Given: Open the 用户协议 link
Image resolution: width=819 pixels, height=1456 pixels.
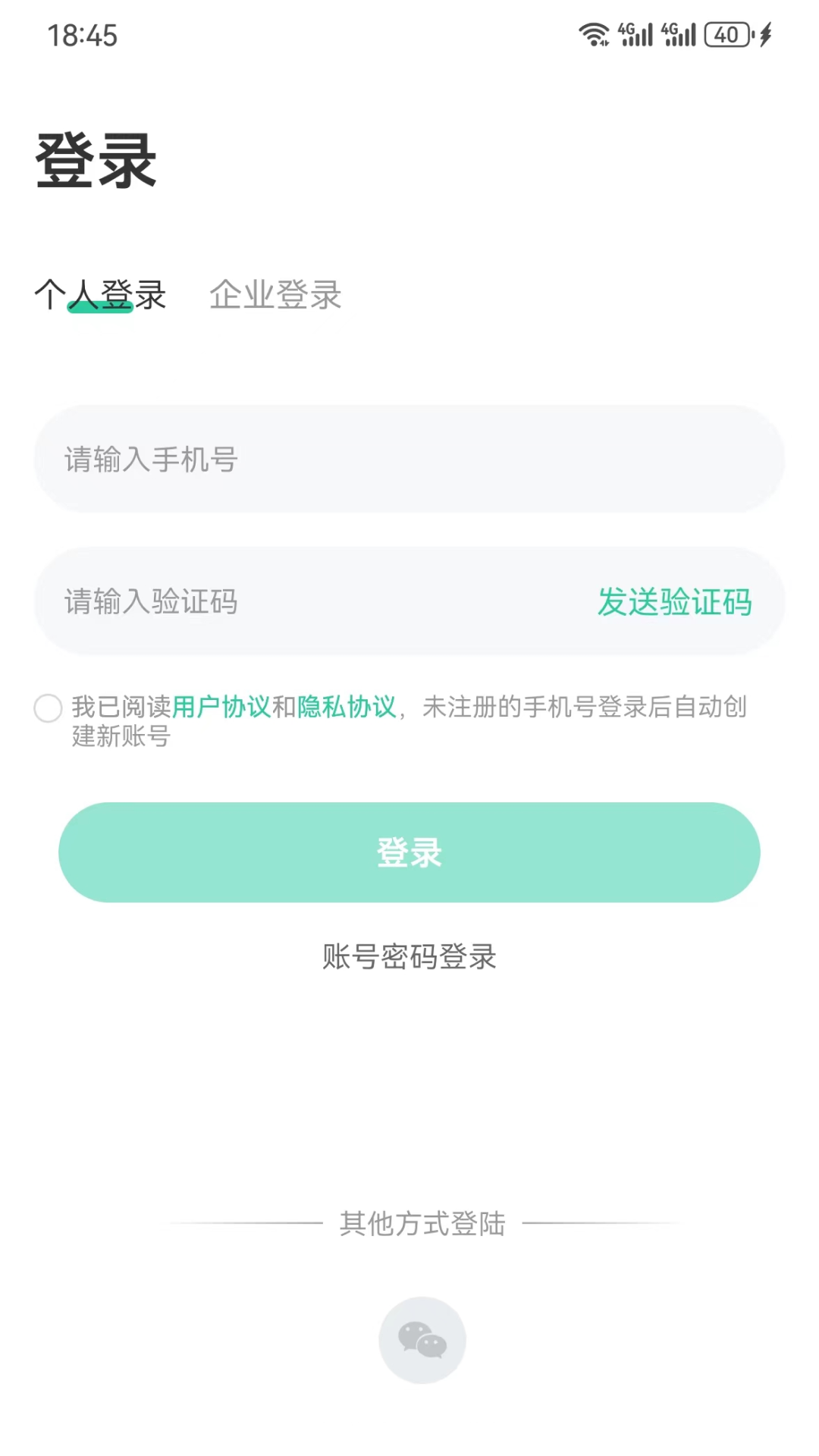Looking at the screenshot, I should coord(221,707).
